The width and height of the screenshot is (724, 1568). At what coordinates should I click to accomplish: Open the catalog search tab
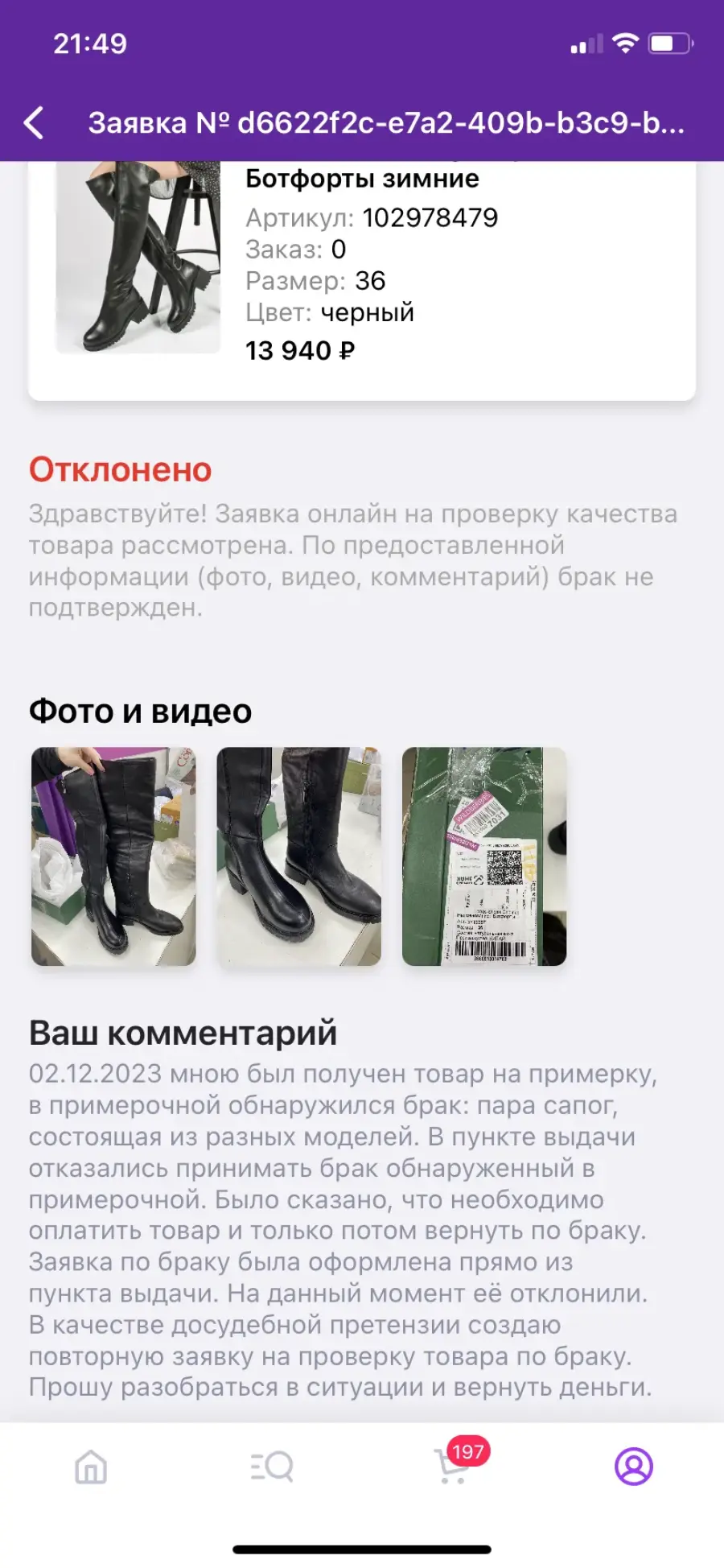pyautogui.click(x=272, y=1467)
